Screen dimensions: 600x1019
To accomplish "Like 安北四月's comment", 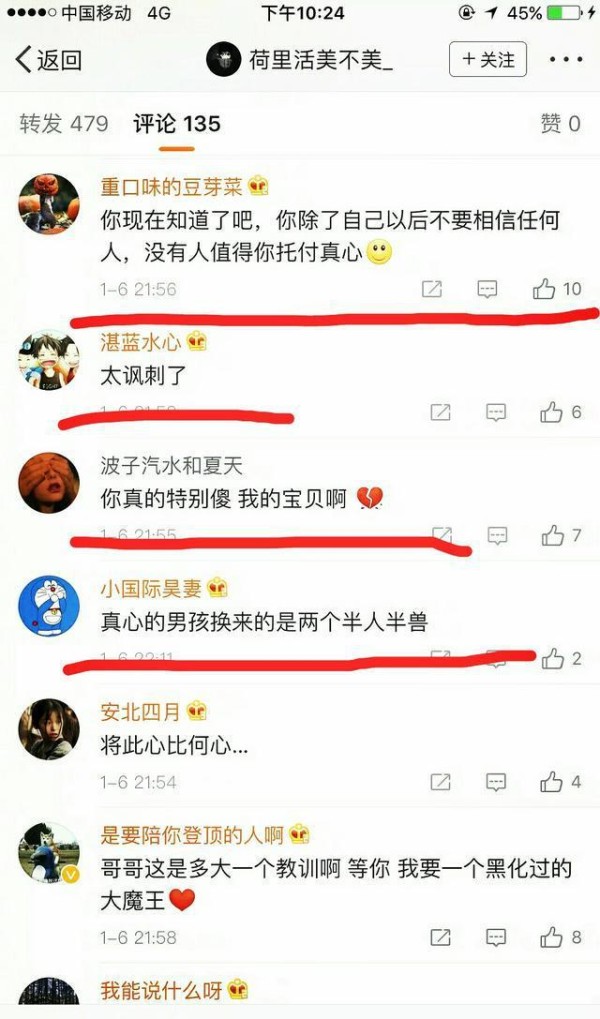I will tap(560, 782).
